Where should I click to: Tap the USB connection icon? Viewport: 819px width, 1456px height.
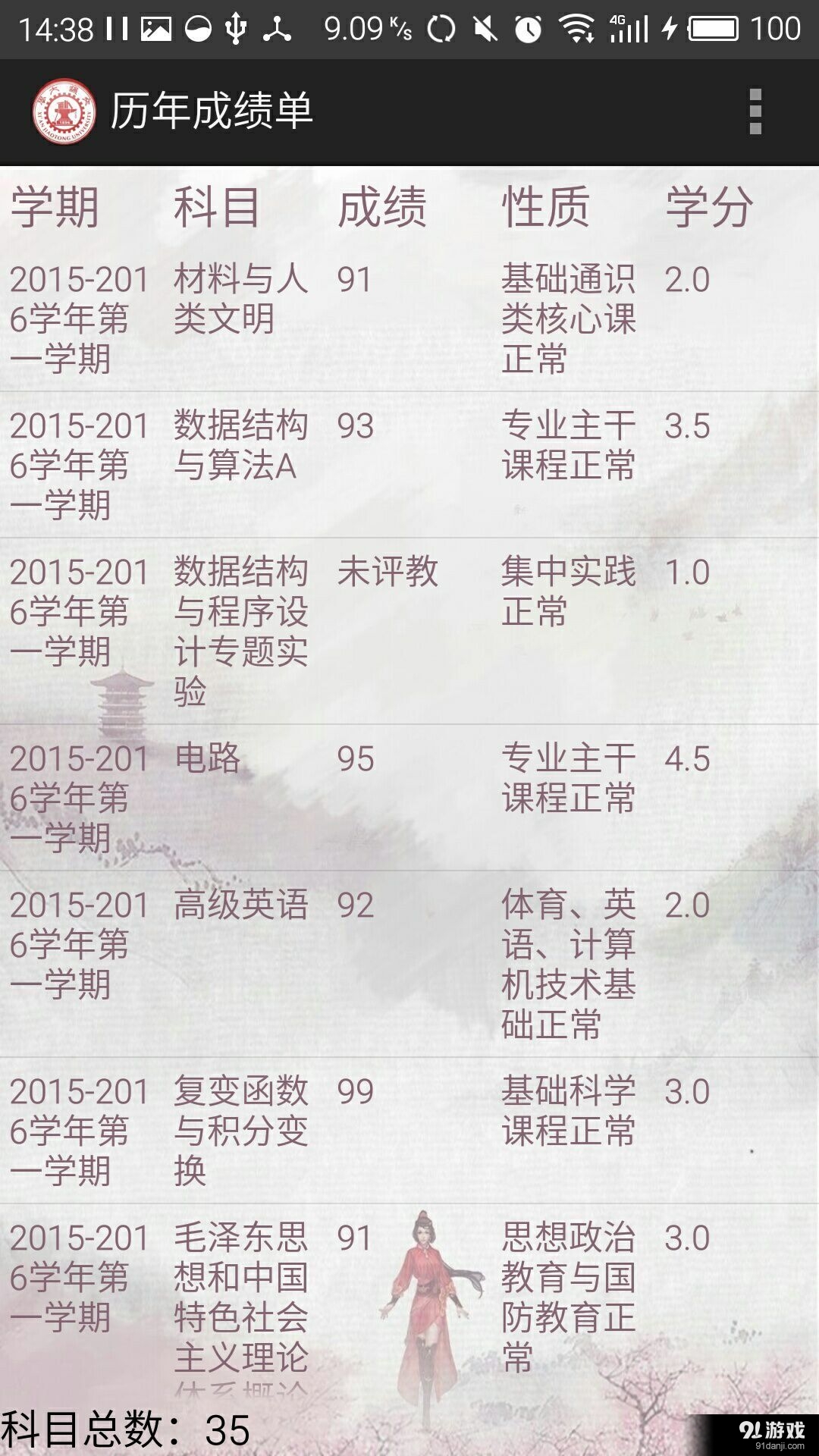pos(237,29)
